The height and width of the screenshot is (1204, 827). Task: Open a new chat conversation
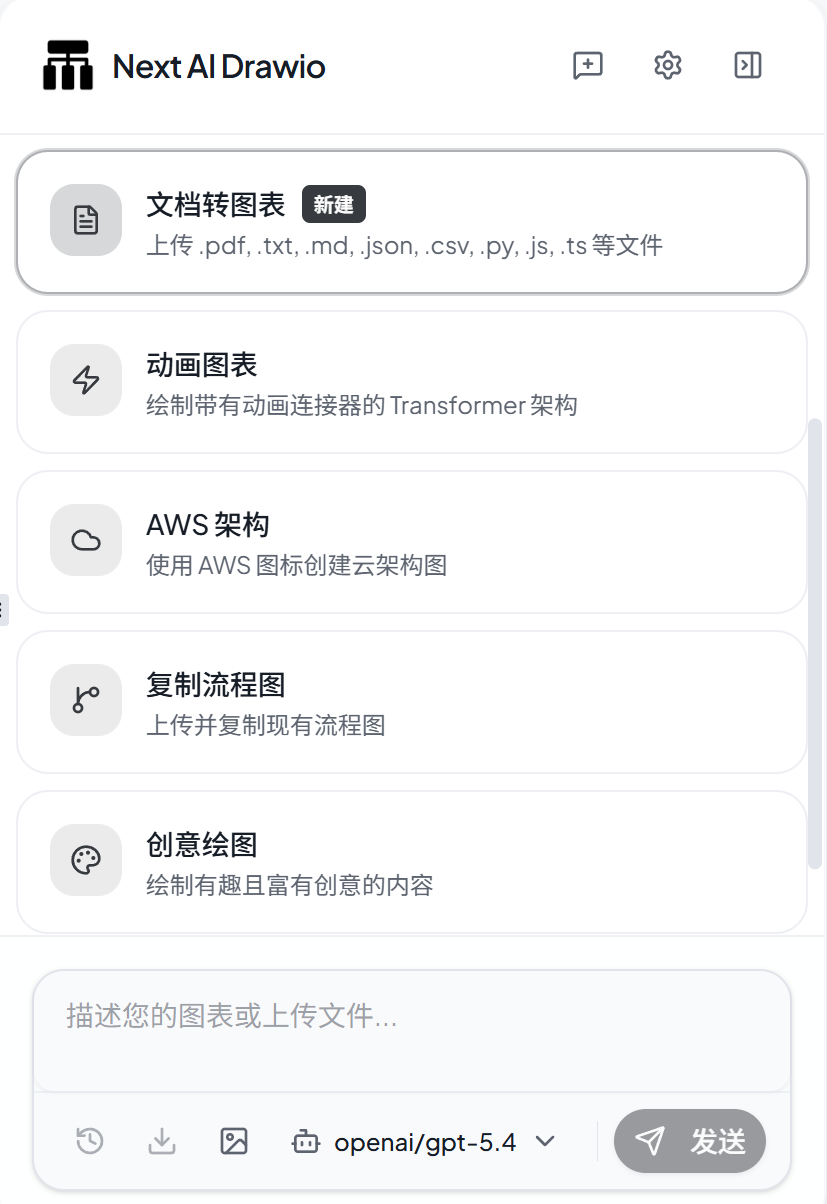[x=588, y=65]
